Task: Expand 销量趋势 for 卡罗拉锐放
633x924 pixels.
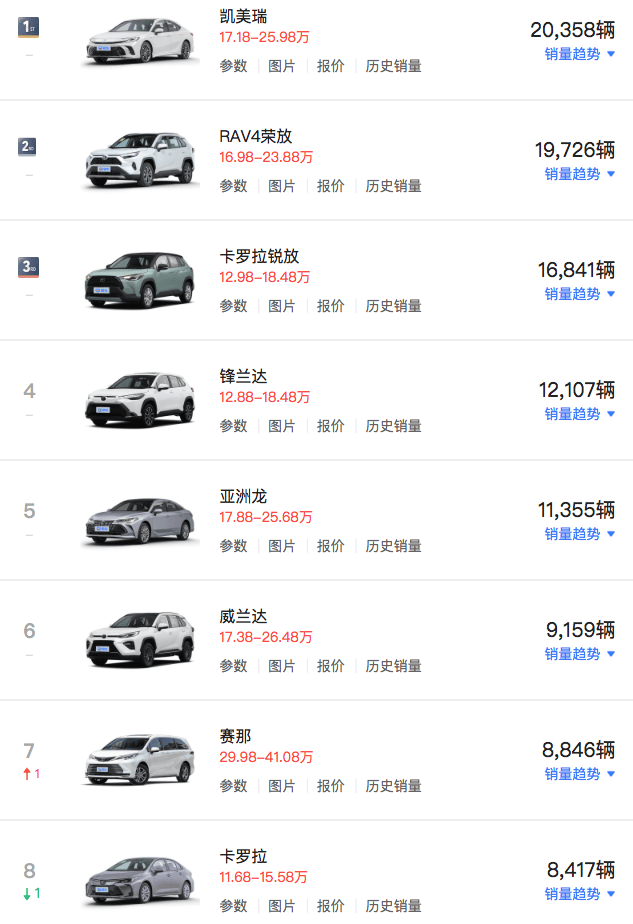Action: tap(580, 294)
